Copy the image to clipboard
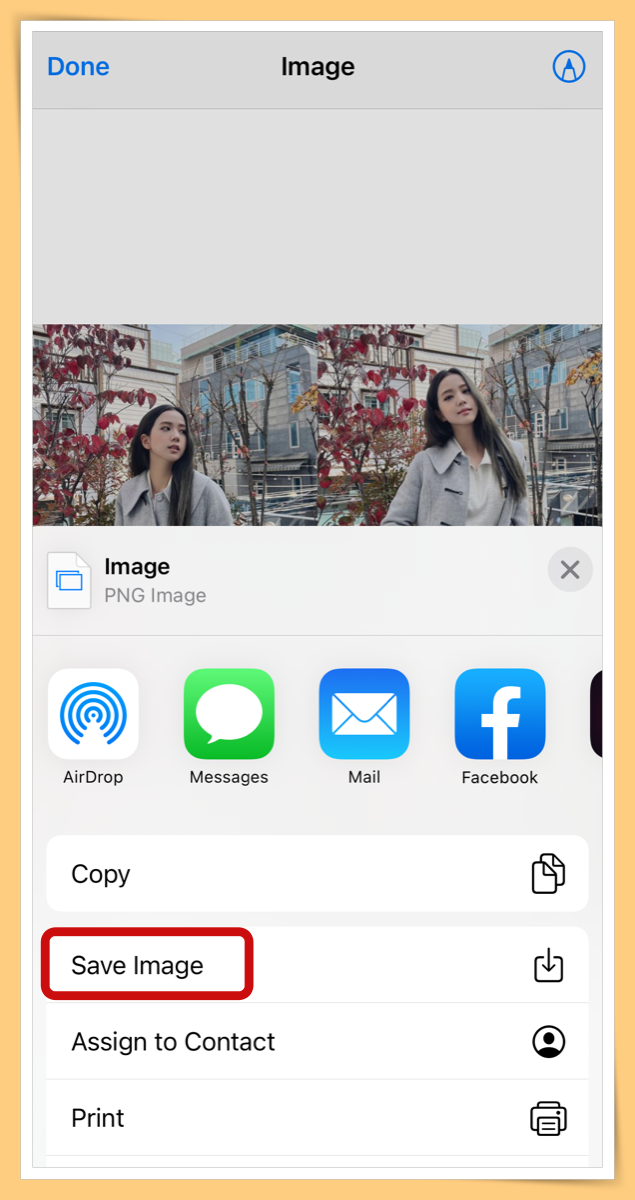 [317, 874]
